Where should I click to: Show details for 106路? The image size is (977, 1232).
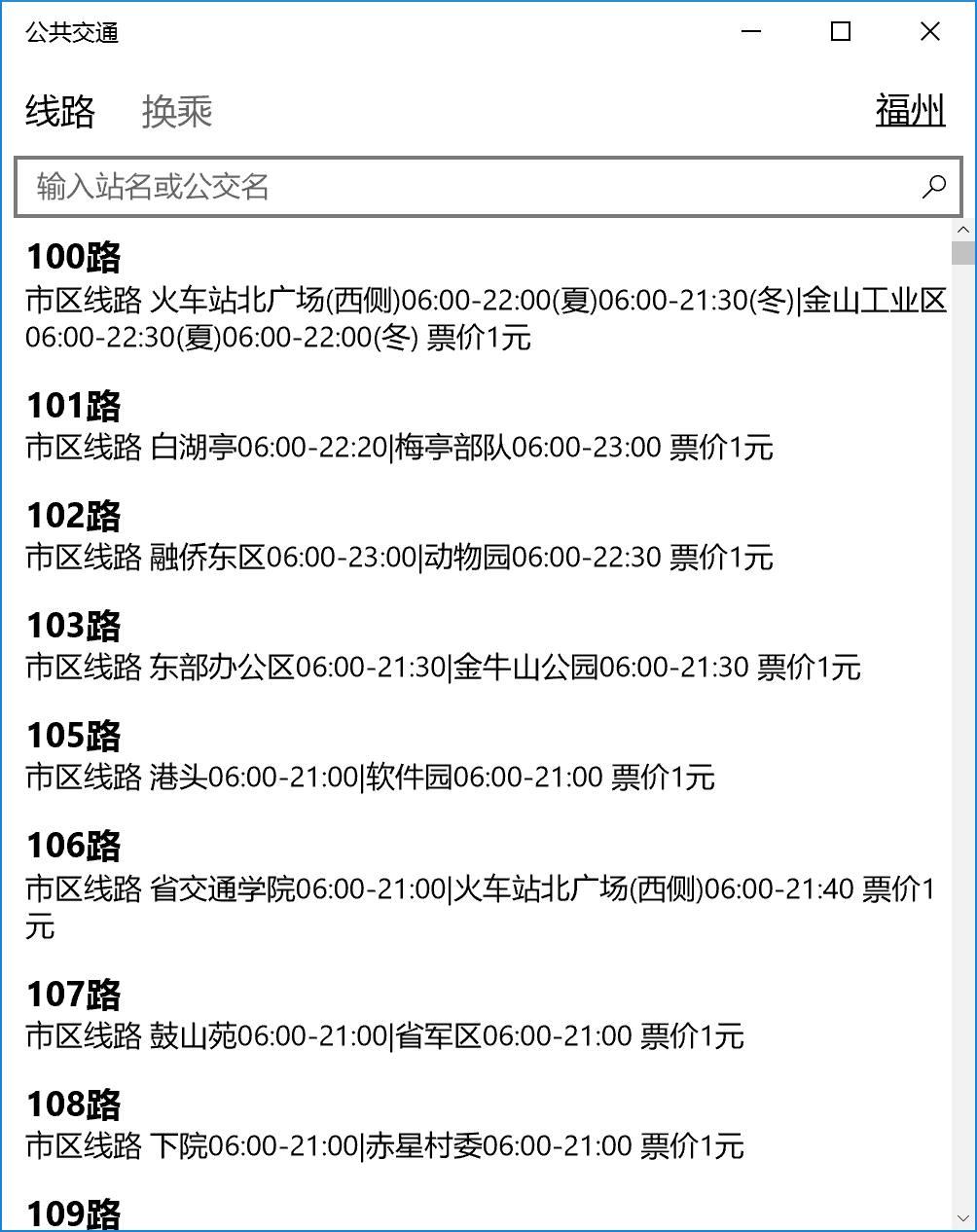(74, 846)
